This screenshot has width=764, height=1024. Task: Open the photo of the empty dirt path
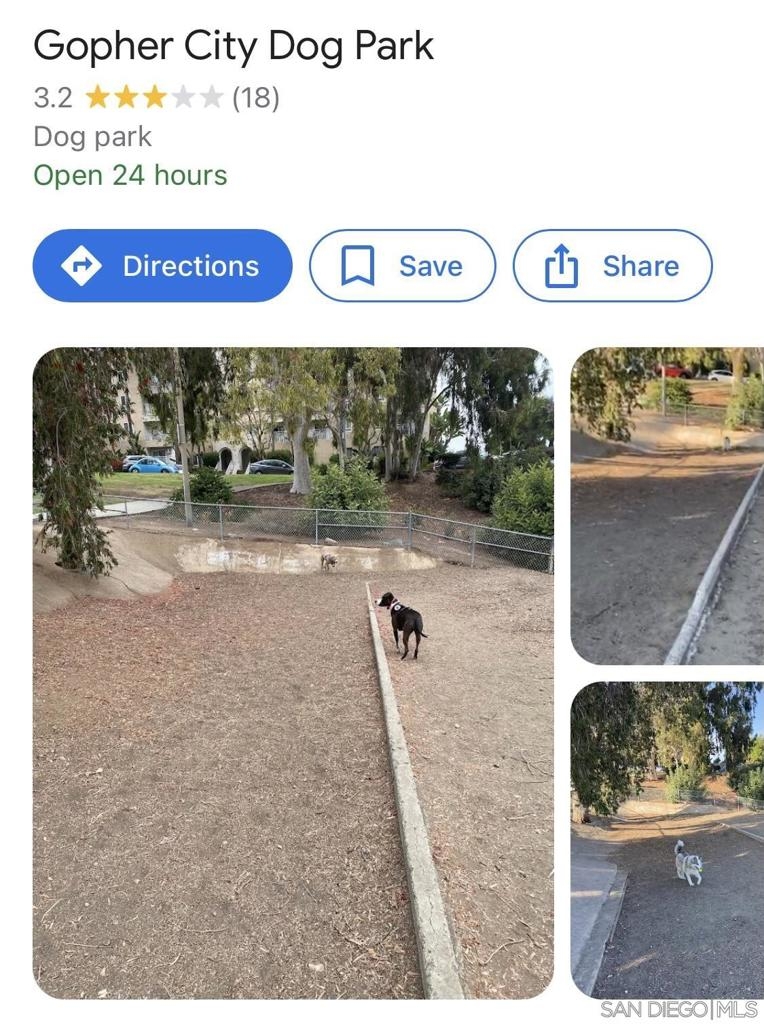[x=667, y=506]
